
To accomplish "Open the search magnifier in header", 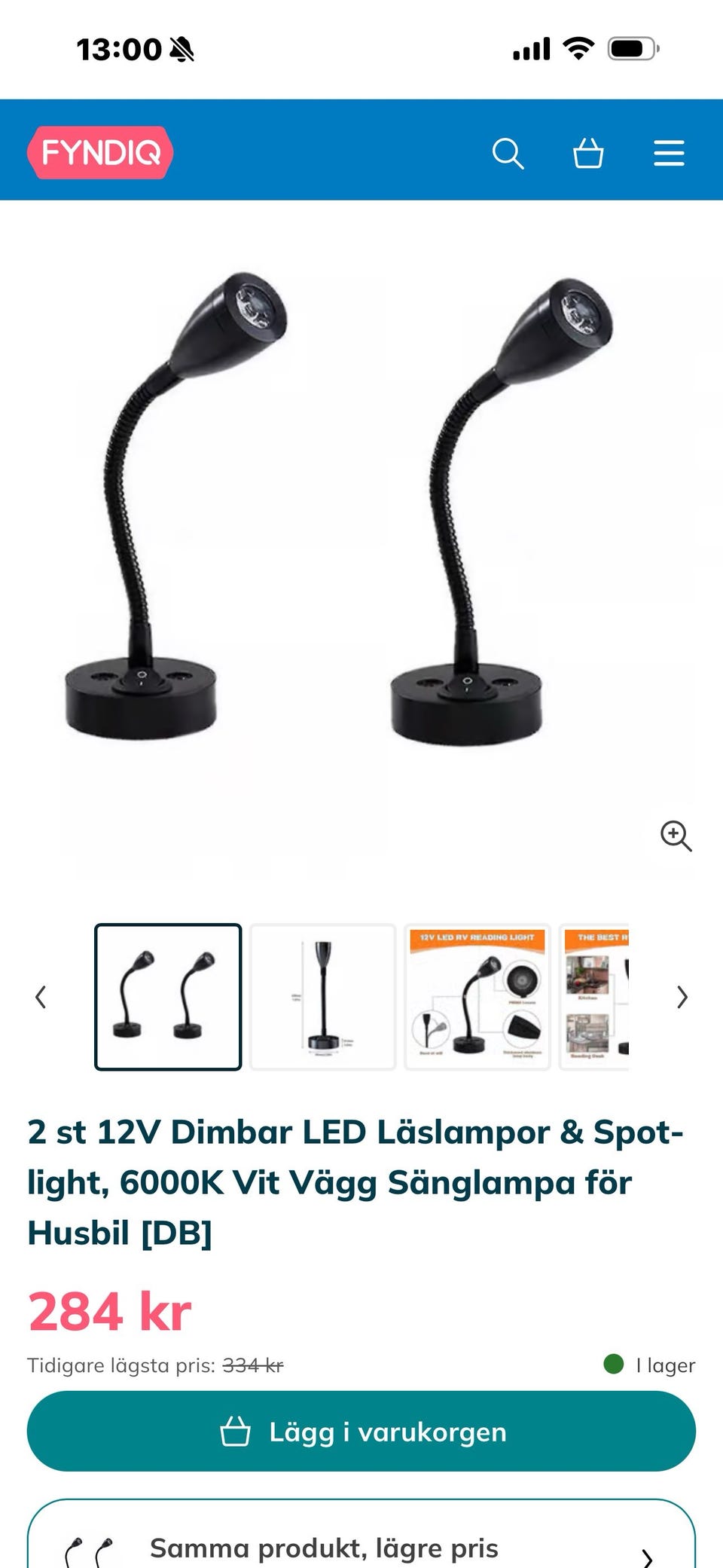I will tap(508, 153).
